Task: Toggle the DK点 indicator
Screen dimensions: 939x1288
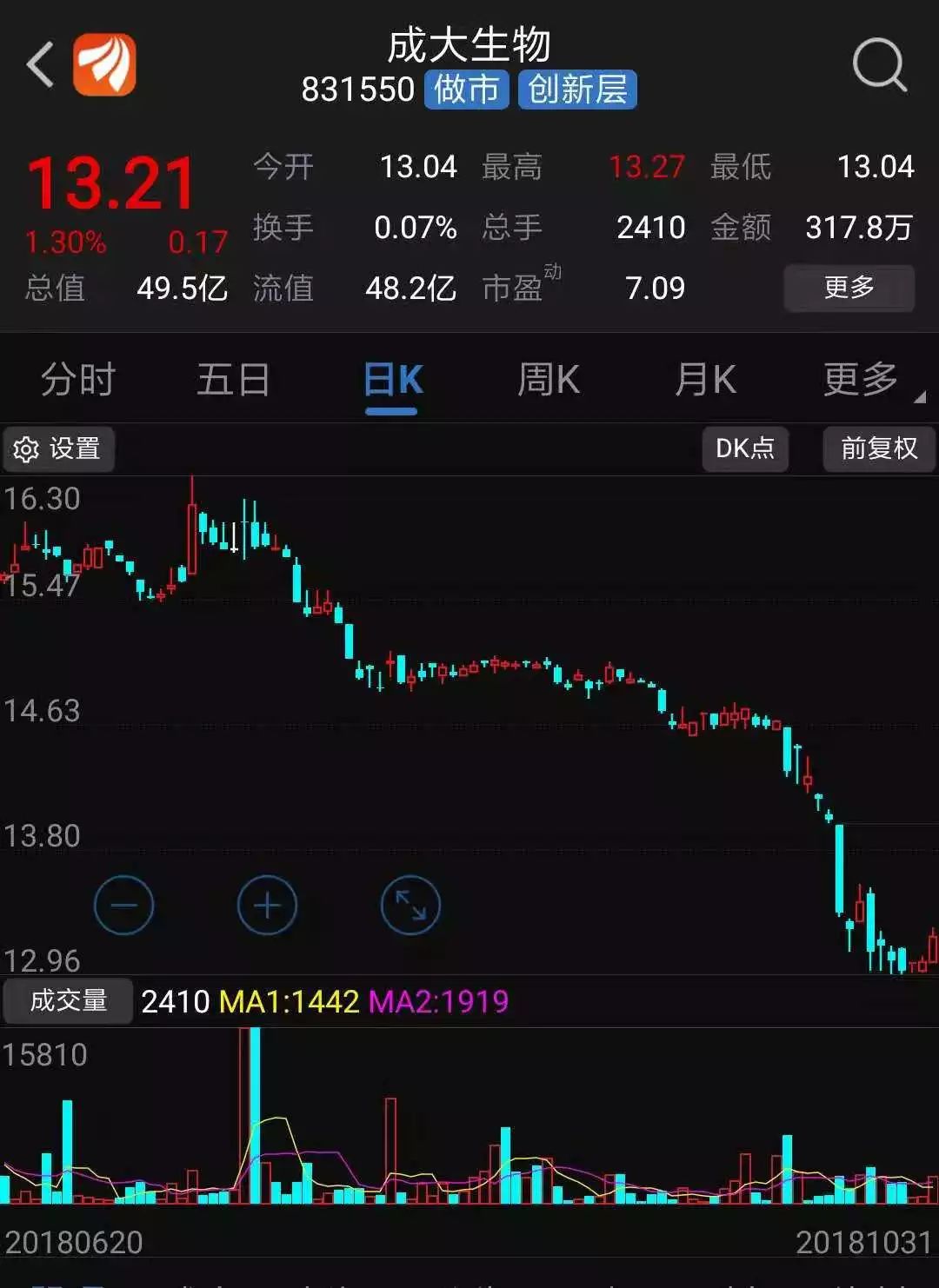Action: coord(745,448)
